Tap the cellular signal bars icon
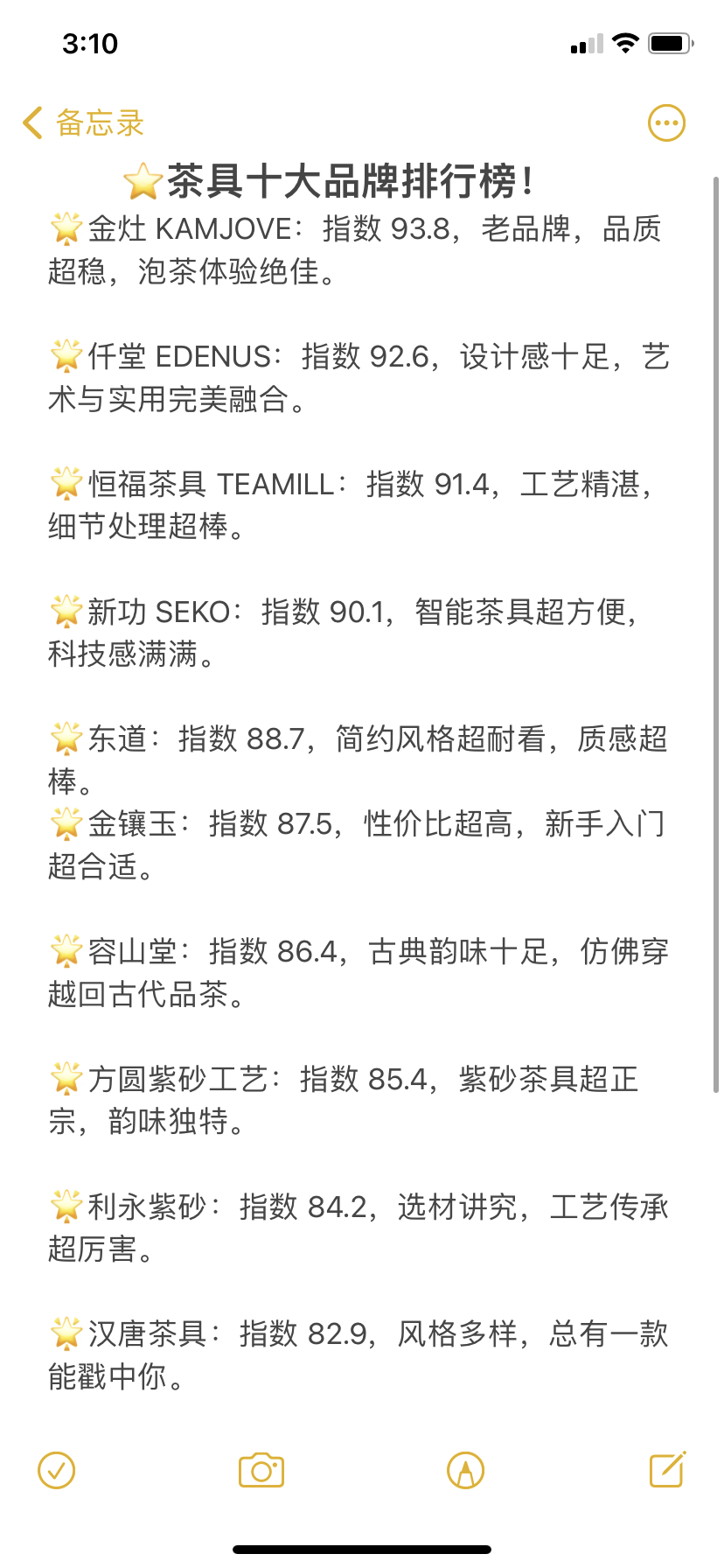The height and width of the screenshot is (1568, 724). tap(584, 43)
